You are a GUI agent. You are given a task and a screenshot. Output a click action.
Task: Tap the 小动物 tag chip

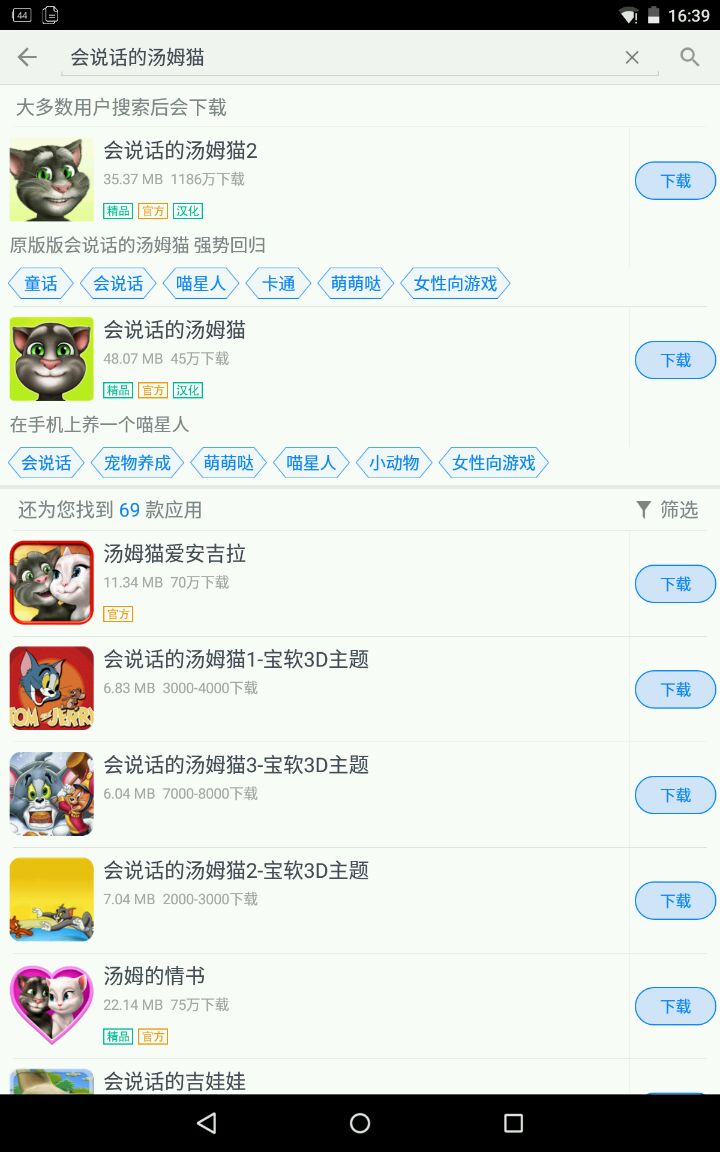click(x=393, y=463)
